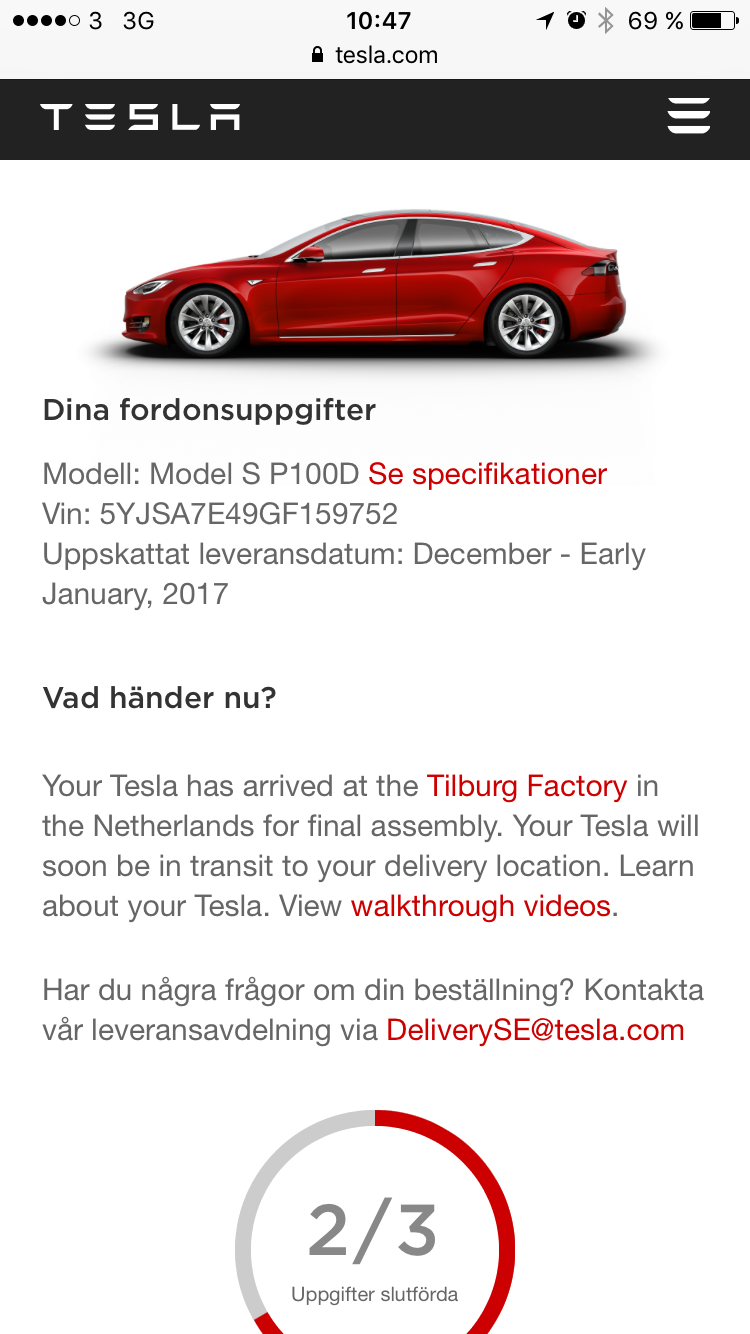The image size is (750, 1334).
Task: Open the Se specifikationer link
Action: [x=487, y=473]
